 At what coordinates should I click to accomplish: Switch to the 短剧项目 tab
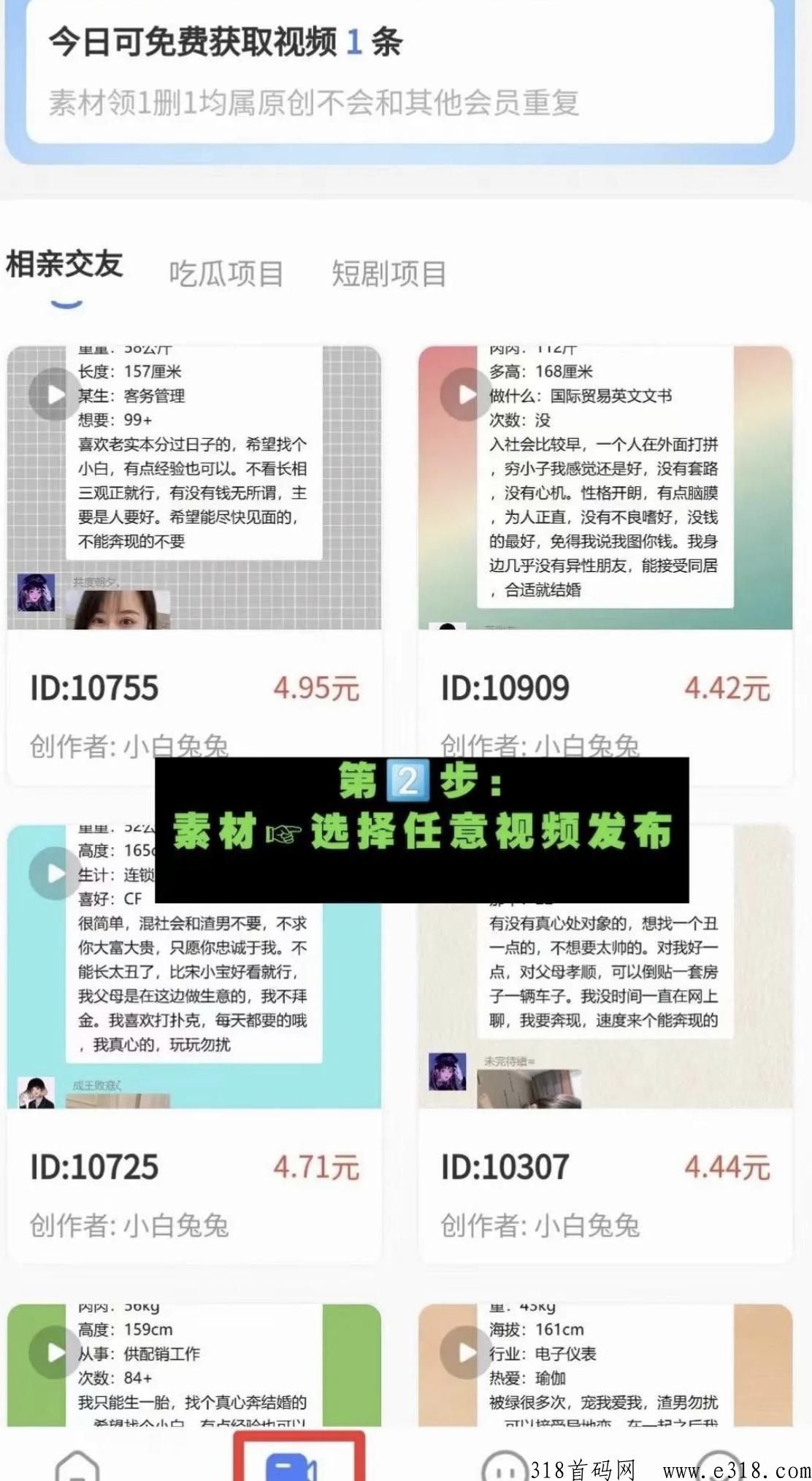point(388,274)
